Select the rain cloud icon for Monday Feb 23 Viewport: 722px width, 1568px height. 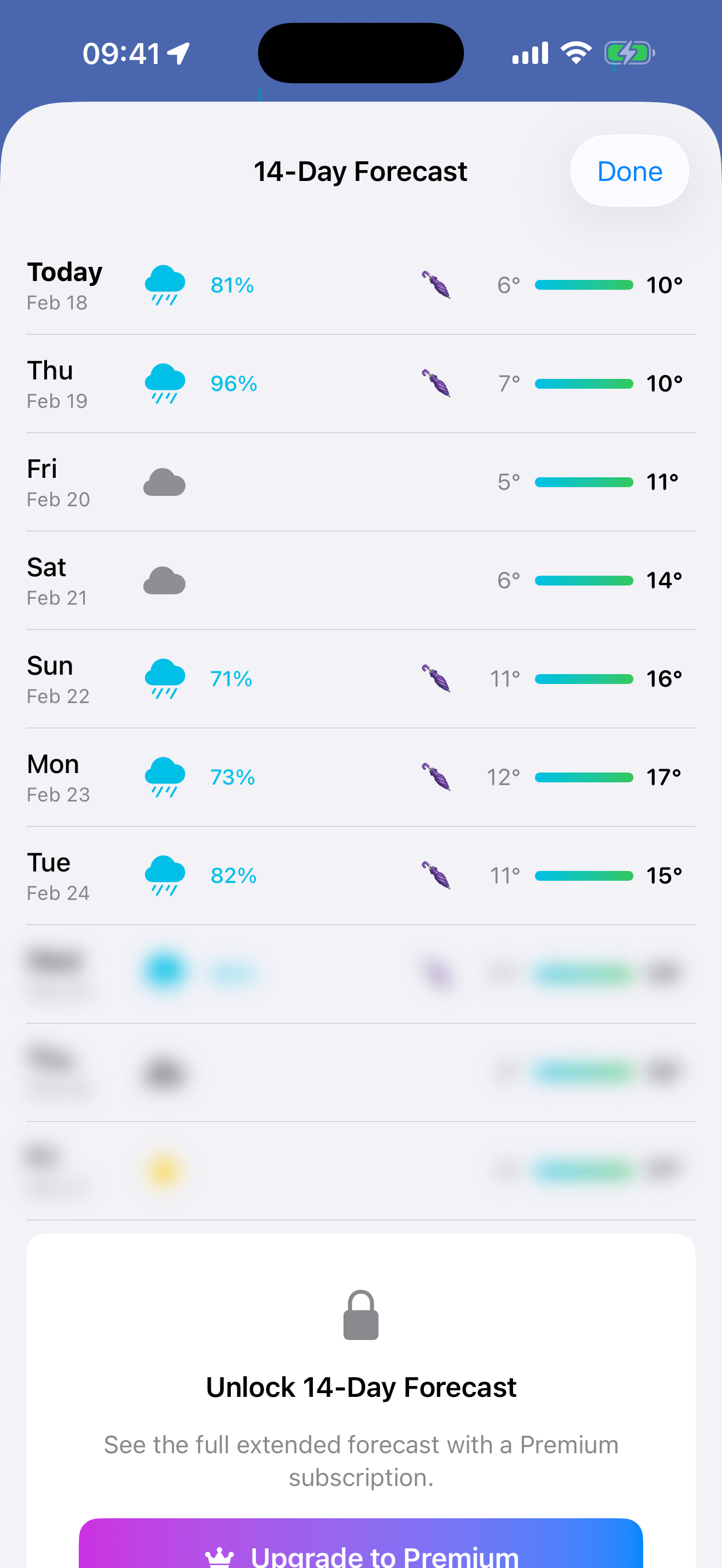click(x=164, y=777)
